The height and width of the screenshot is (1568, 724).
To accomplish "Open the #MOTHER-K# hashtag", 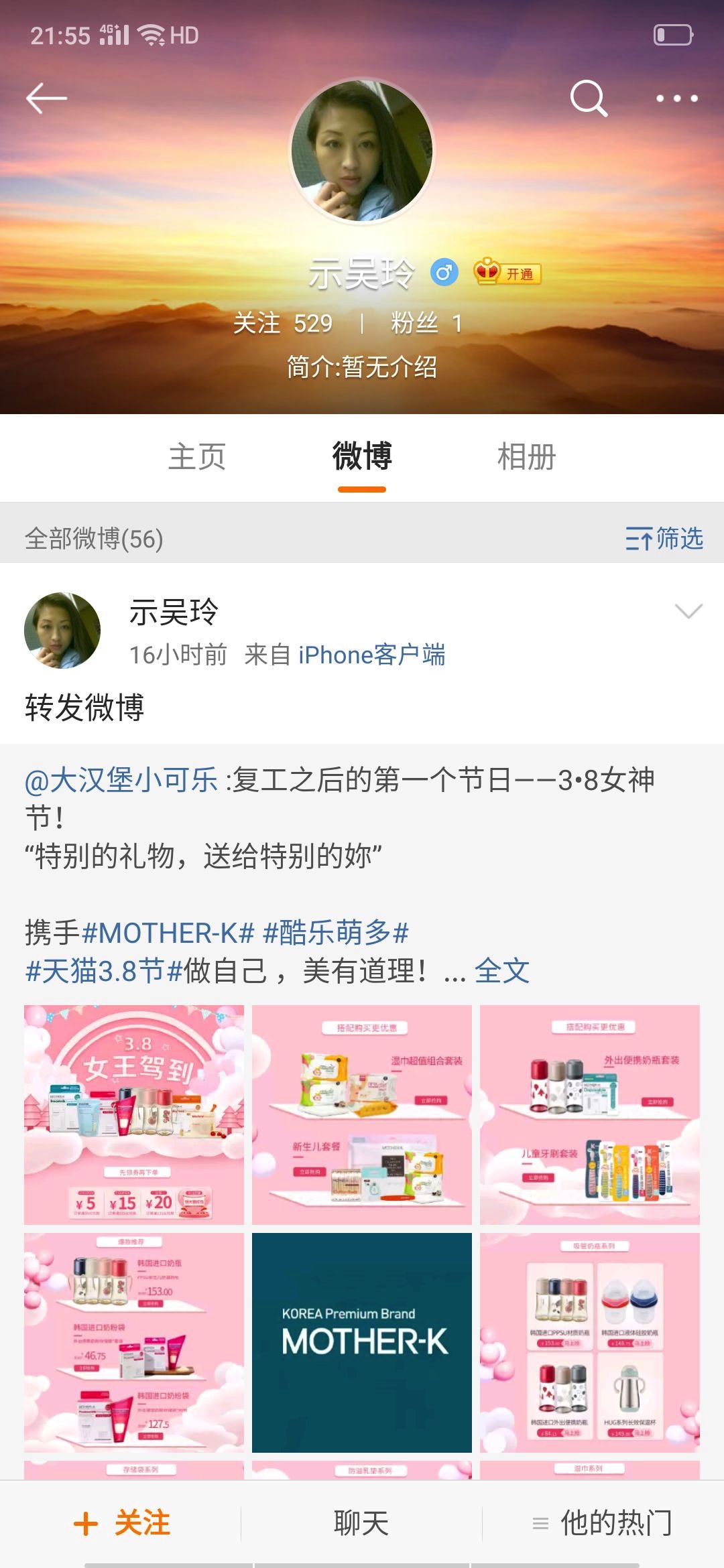I will [x=168, y=933].
